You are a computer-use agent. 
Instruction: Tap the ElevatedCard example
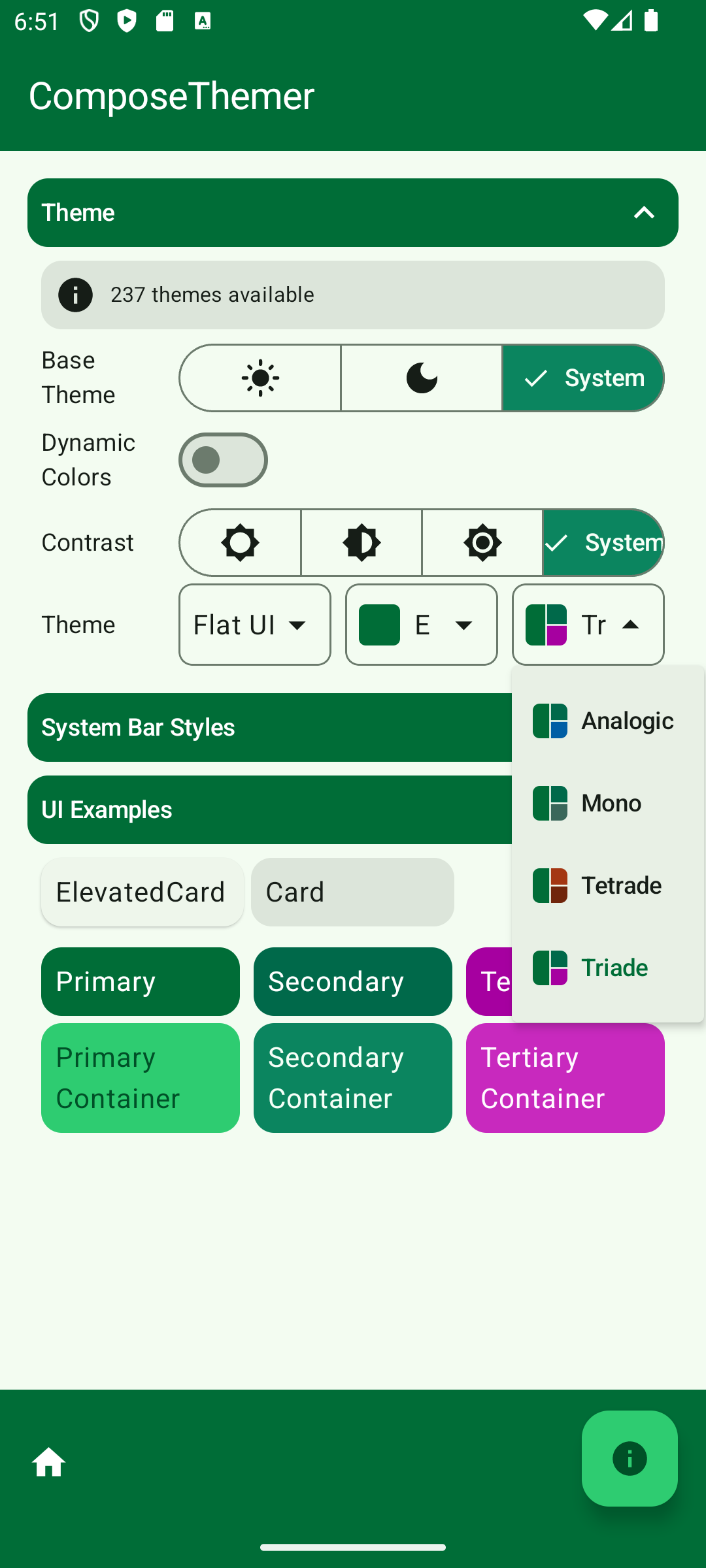pos(143,892)
